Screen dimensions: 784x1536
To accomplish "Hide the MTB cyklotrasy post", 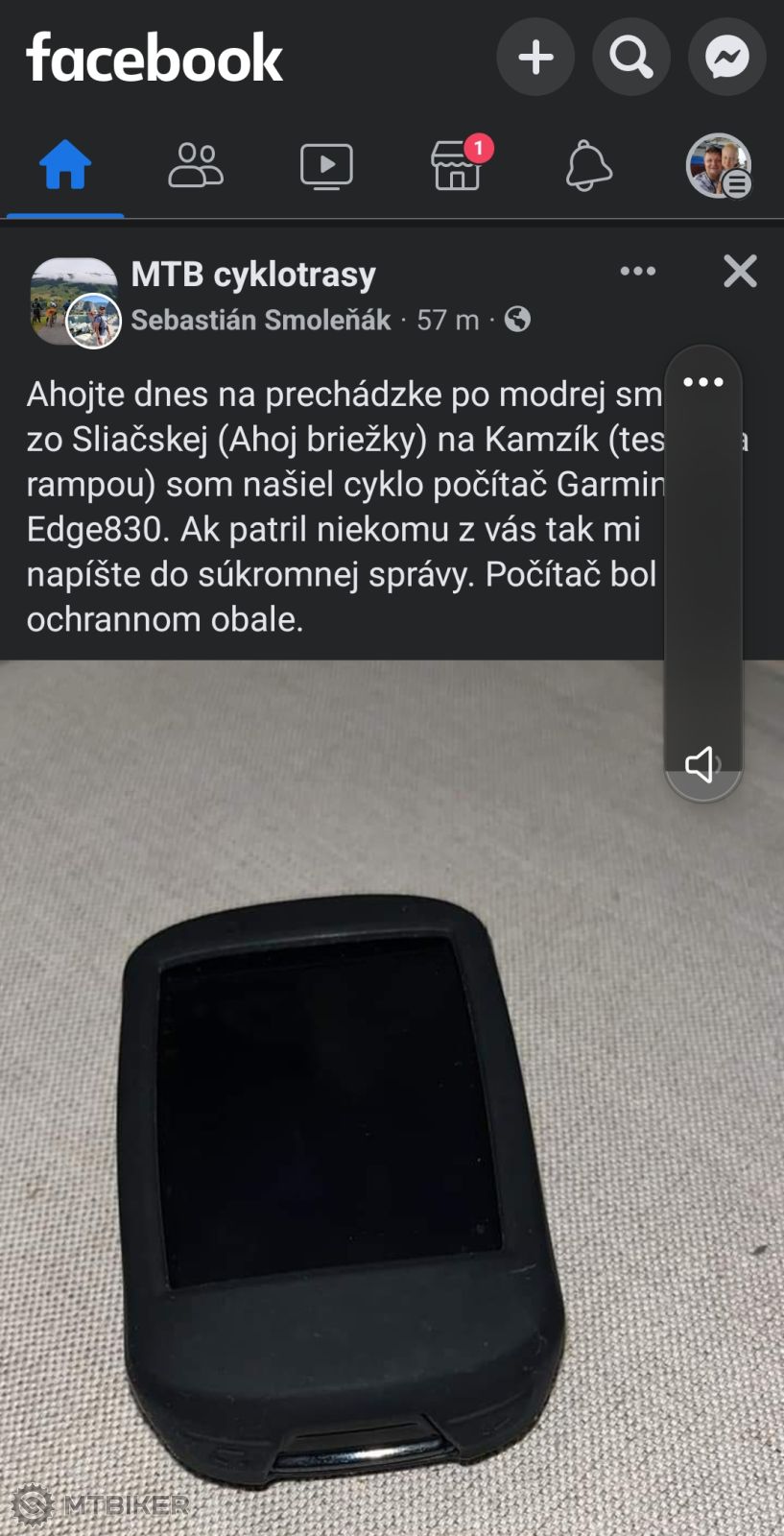I will click(740, 272).
